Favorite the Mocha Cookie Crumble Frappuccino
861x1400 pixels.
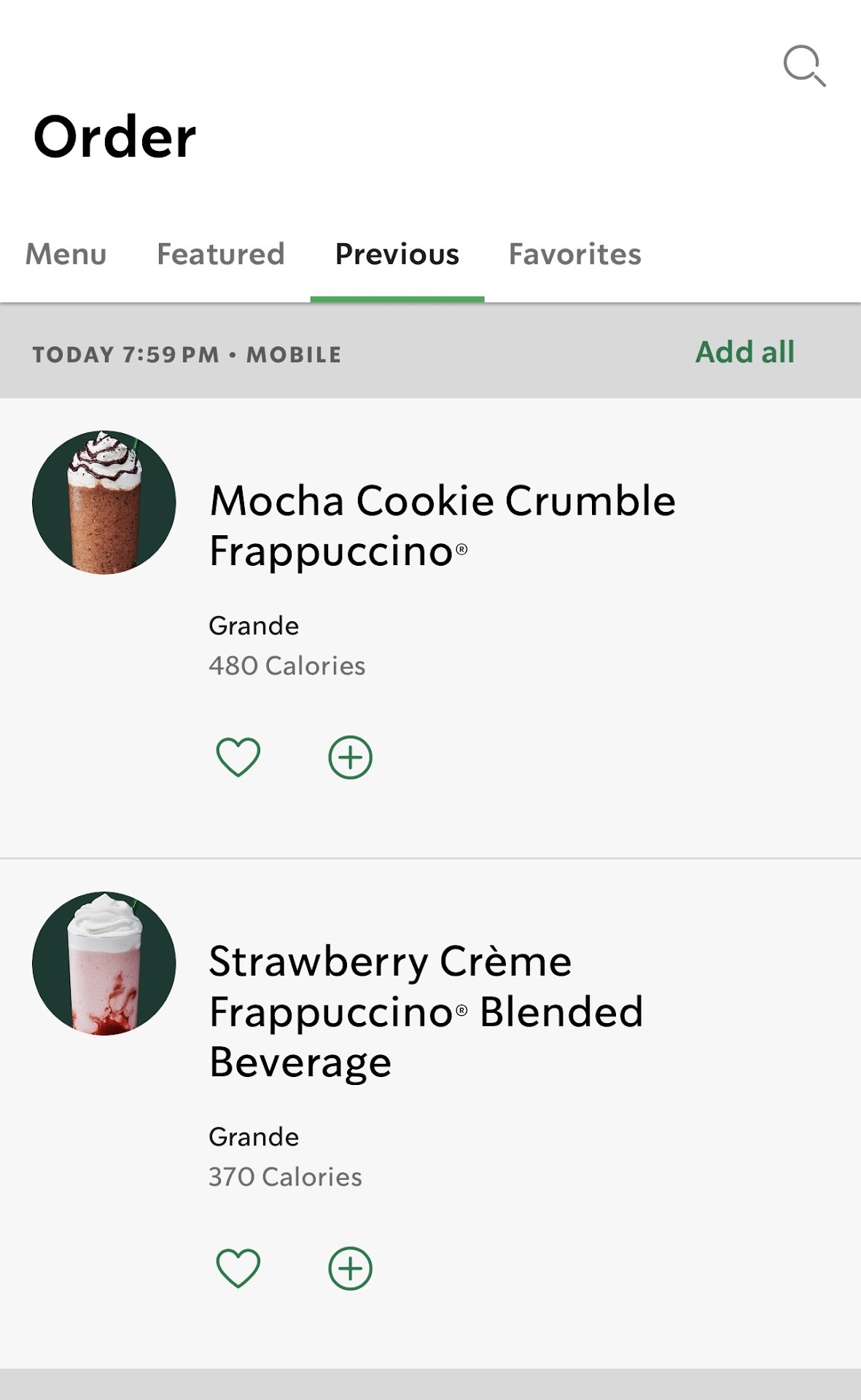(x=238, y=757)
